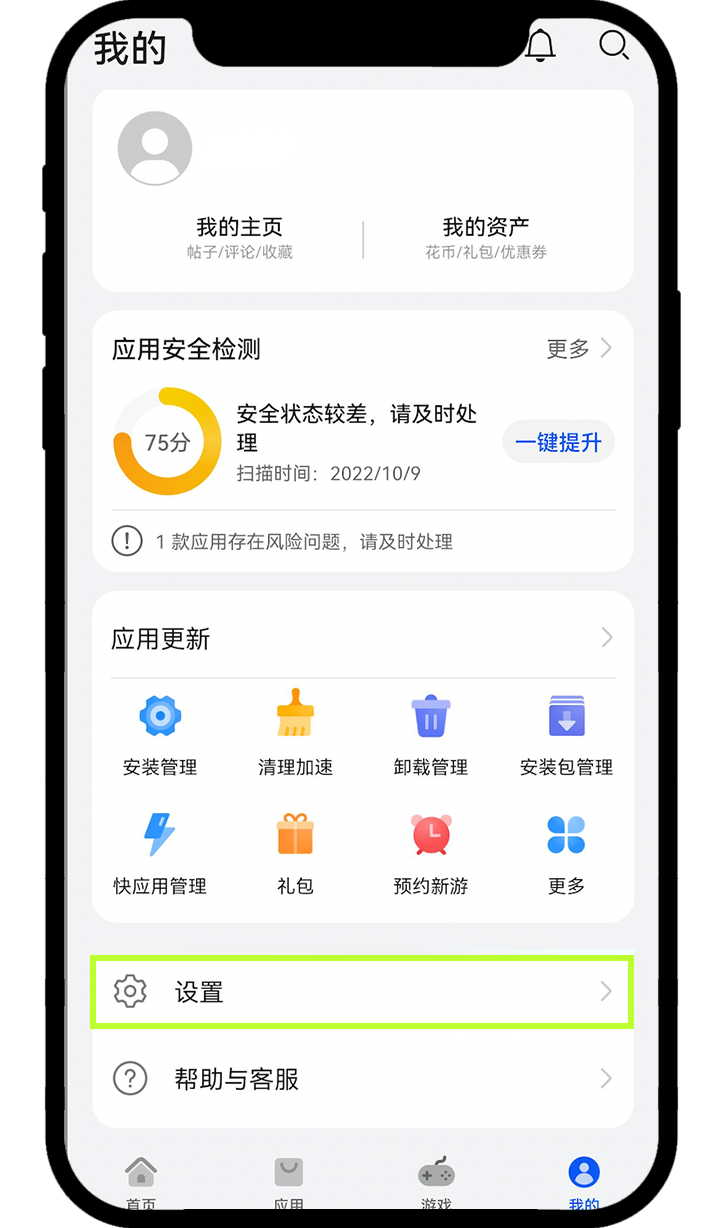Tap the 一键提升 button
The image size is (723, 1228).
tap(558, 442)
